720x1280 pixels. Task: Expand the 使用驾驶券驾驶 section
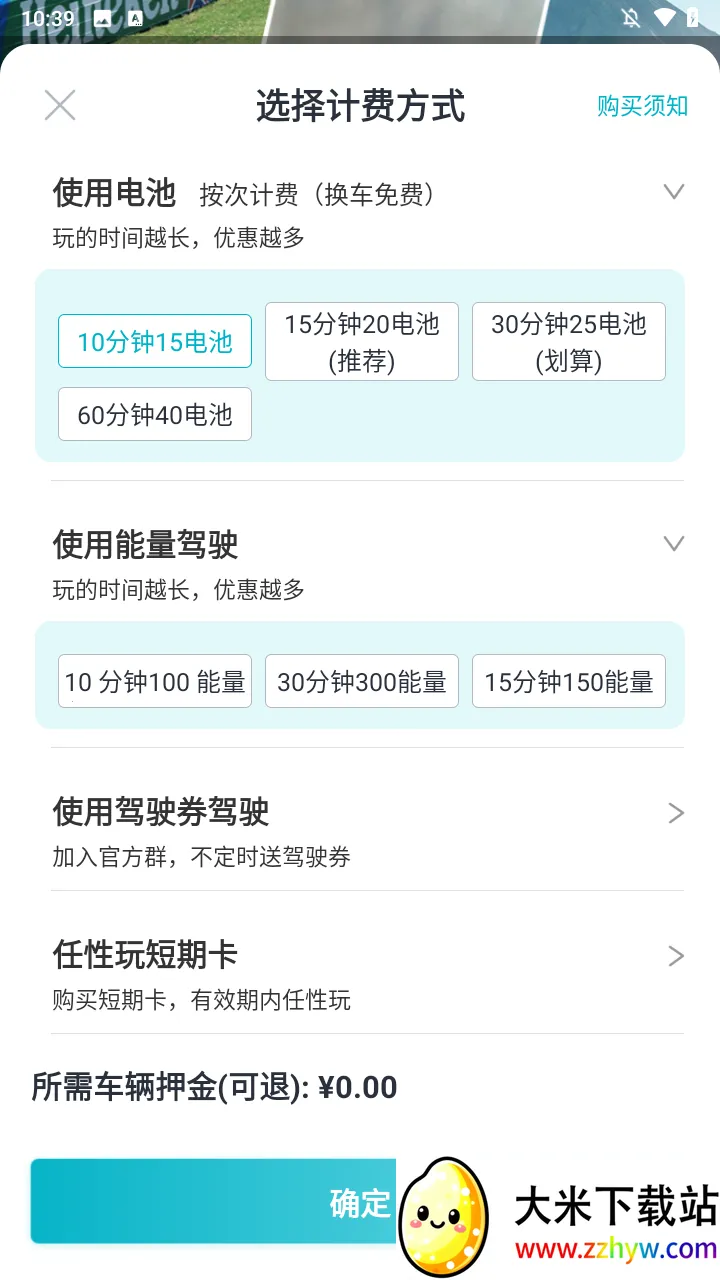tap(675, 813)
